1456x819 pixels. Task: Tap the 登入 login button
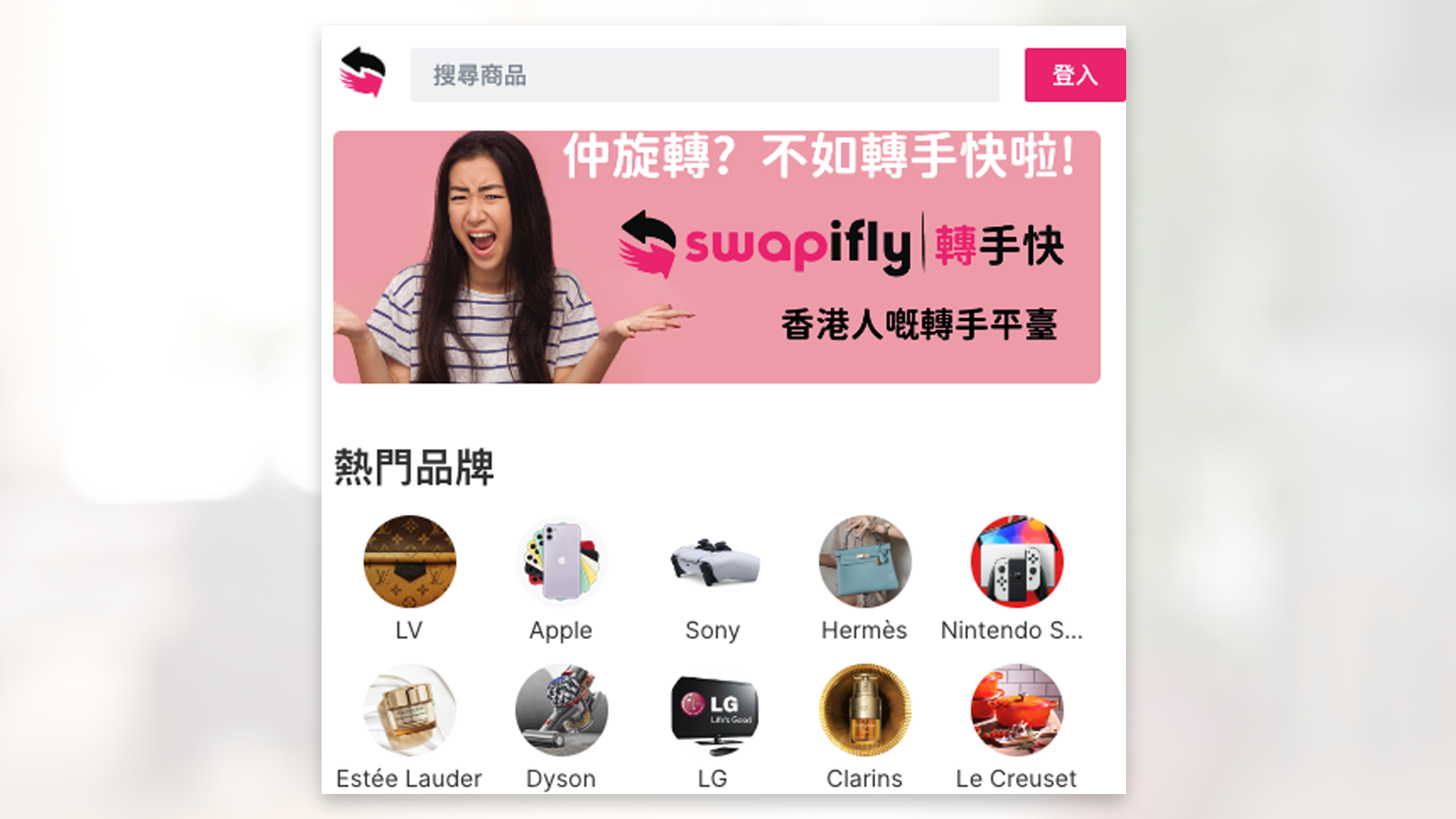click(1074, 75)
